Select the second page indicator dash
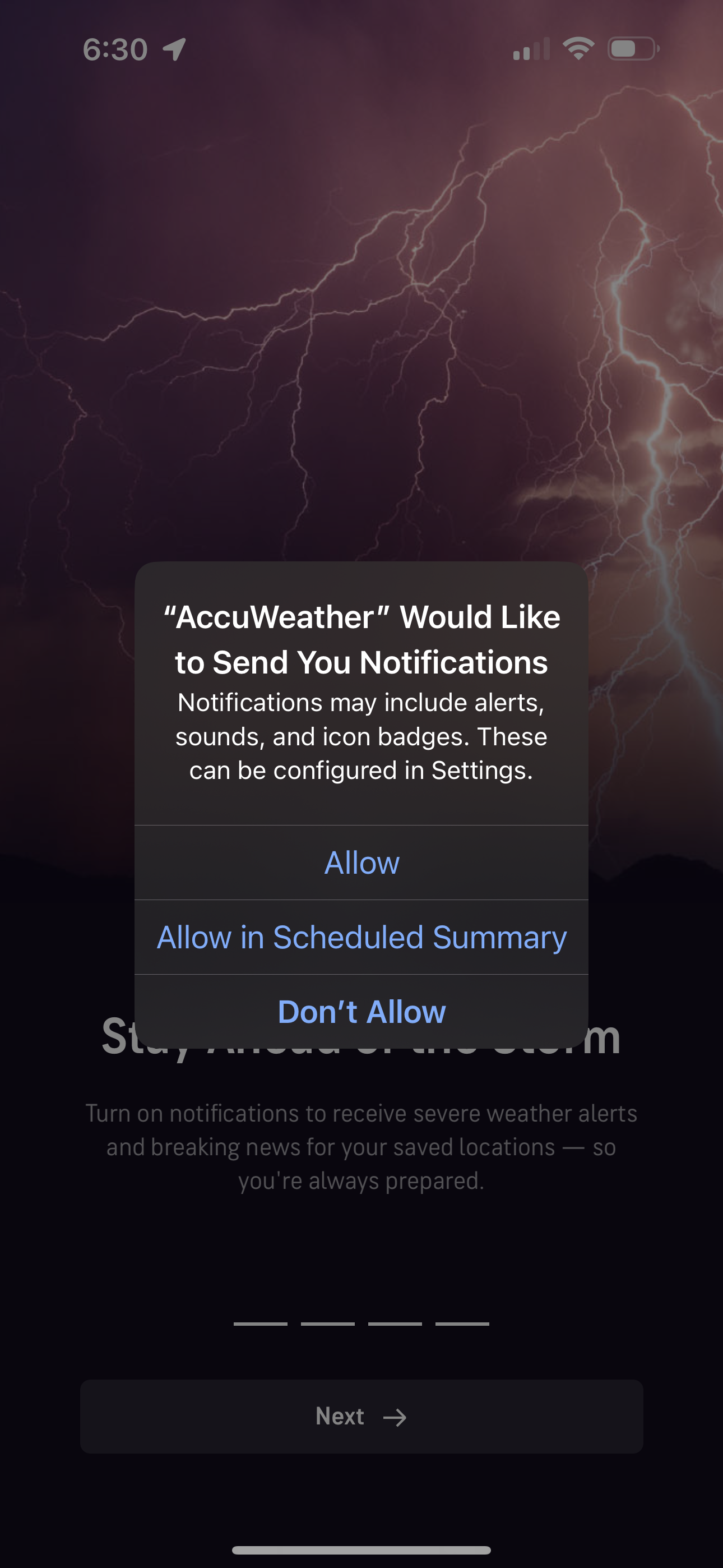Screen dimensions: 723x1568 tap(328, 1324)
